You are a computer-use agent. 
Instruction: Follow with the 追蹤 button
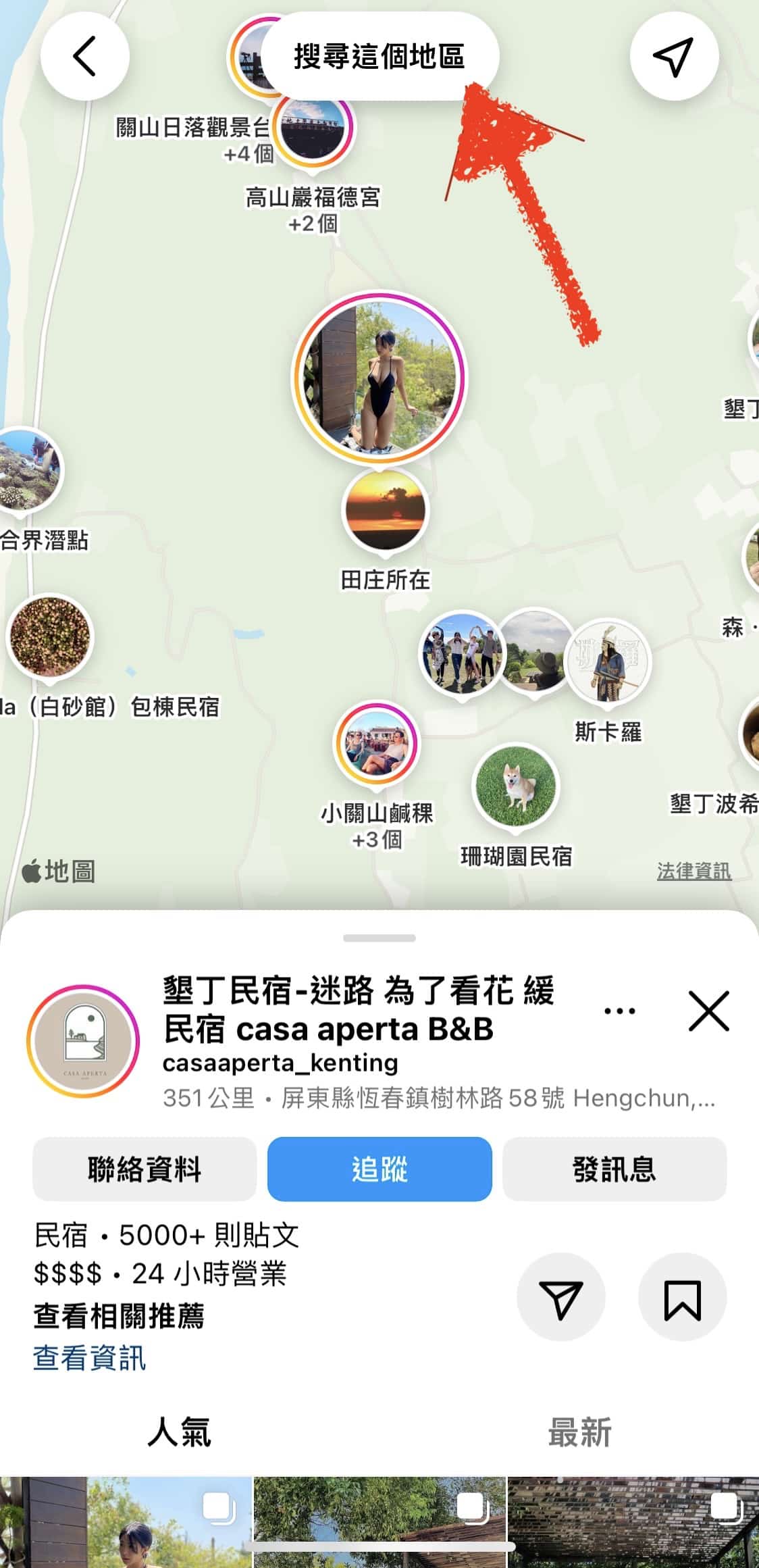coord(379,1169)
